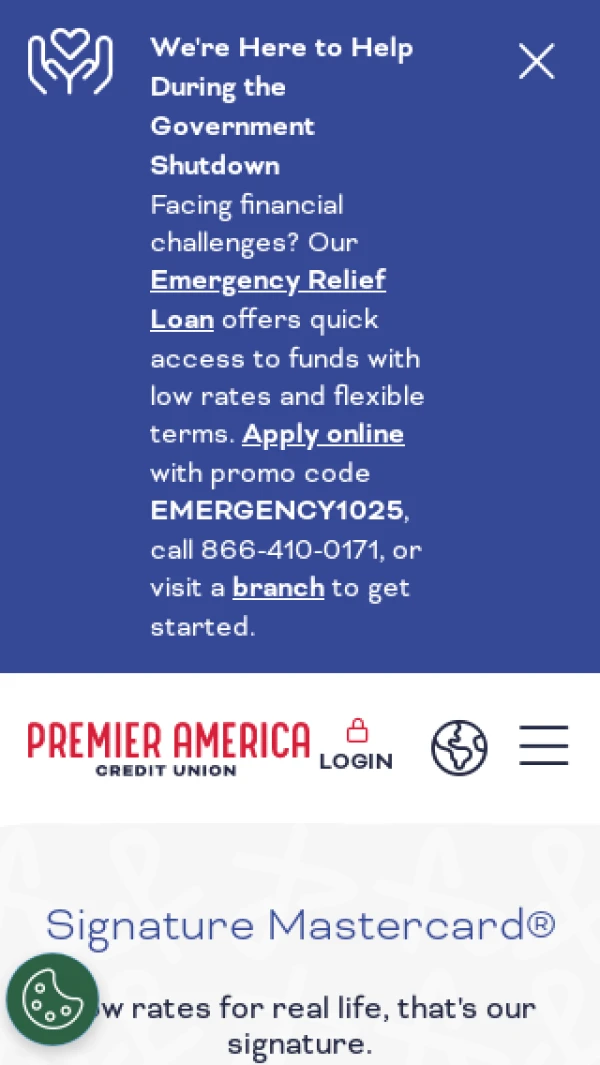This screenshot has width=600, height=1065.
Task: Dismiss the government shutdown banner
Action: (536, 62)
